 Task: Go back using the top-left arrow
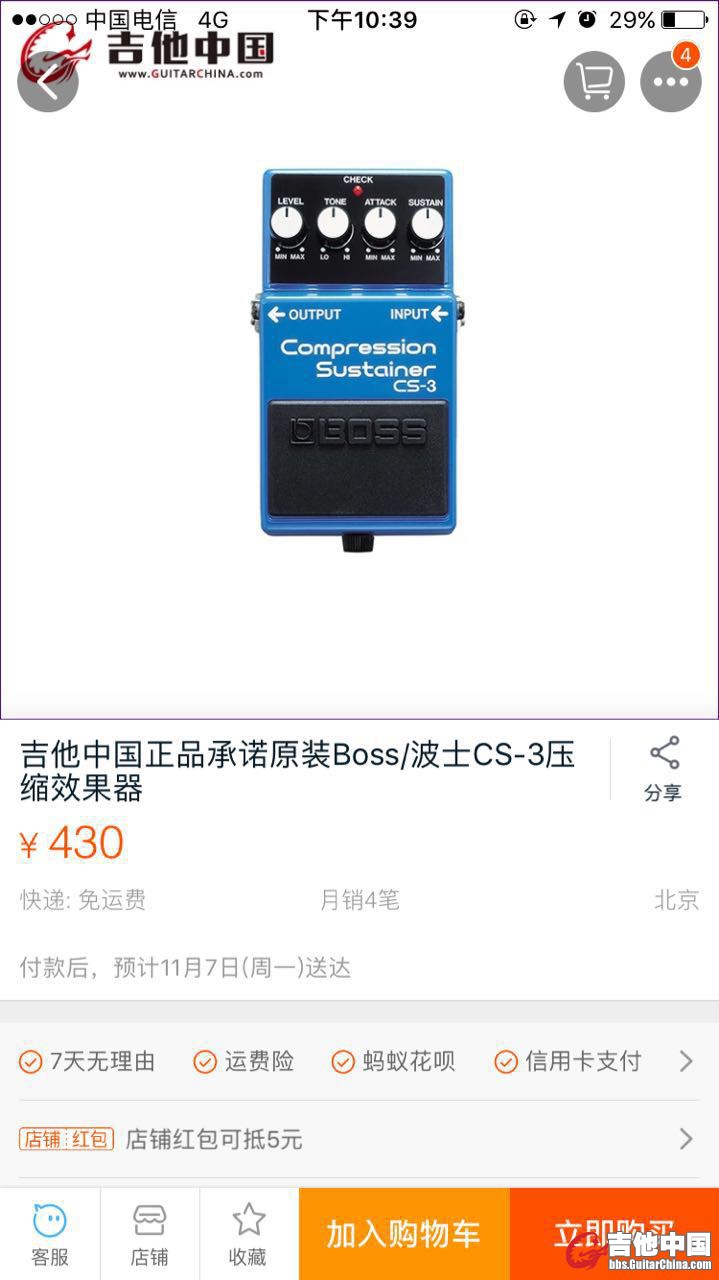[47, 82]
